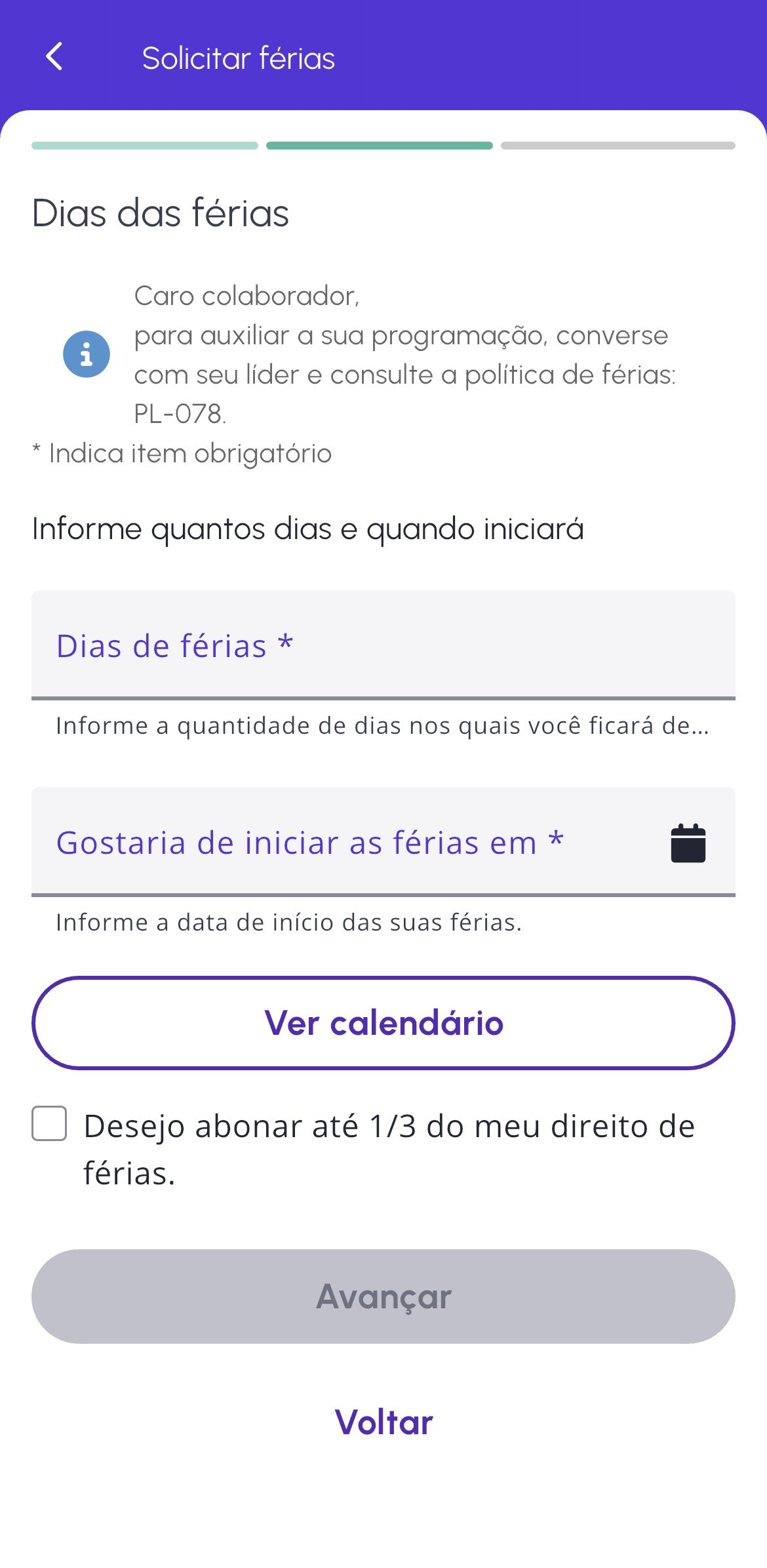Focus the Dias de férias field
This screenshot has width=767, height=1568.
tap(383, 645)
